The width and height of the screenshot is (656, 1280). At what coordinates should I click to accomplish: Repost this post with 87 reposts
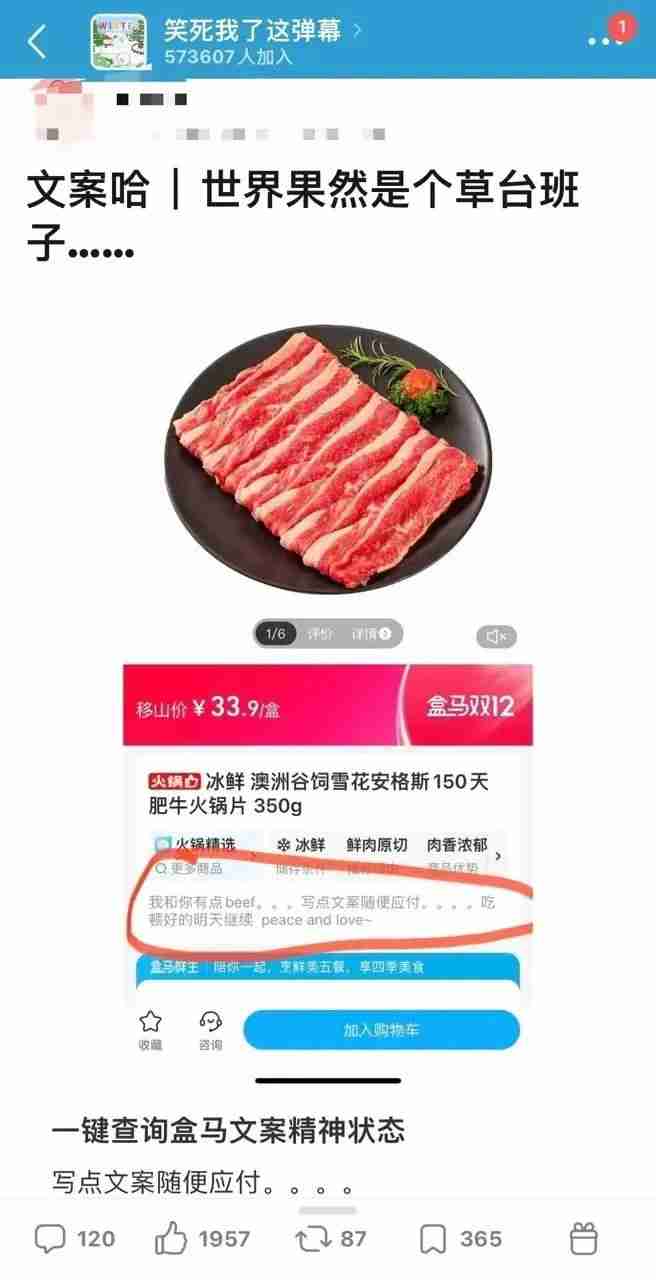pos(331,1239)
